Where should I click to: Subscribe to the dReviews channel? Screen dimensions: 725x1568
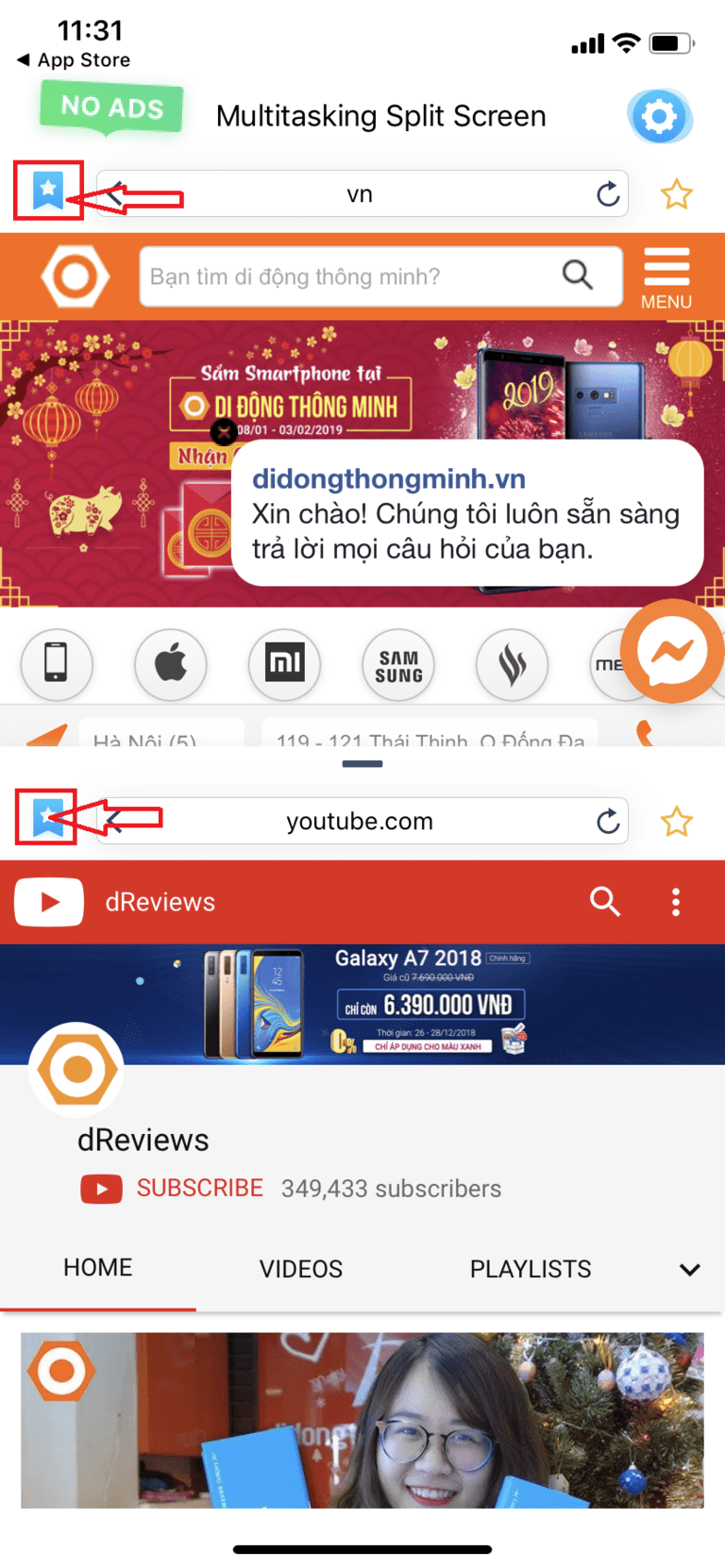tap(199, 1188)
